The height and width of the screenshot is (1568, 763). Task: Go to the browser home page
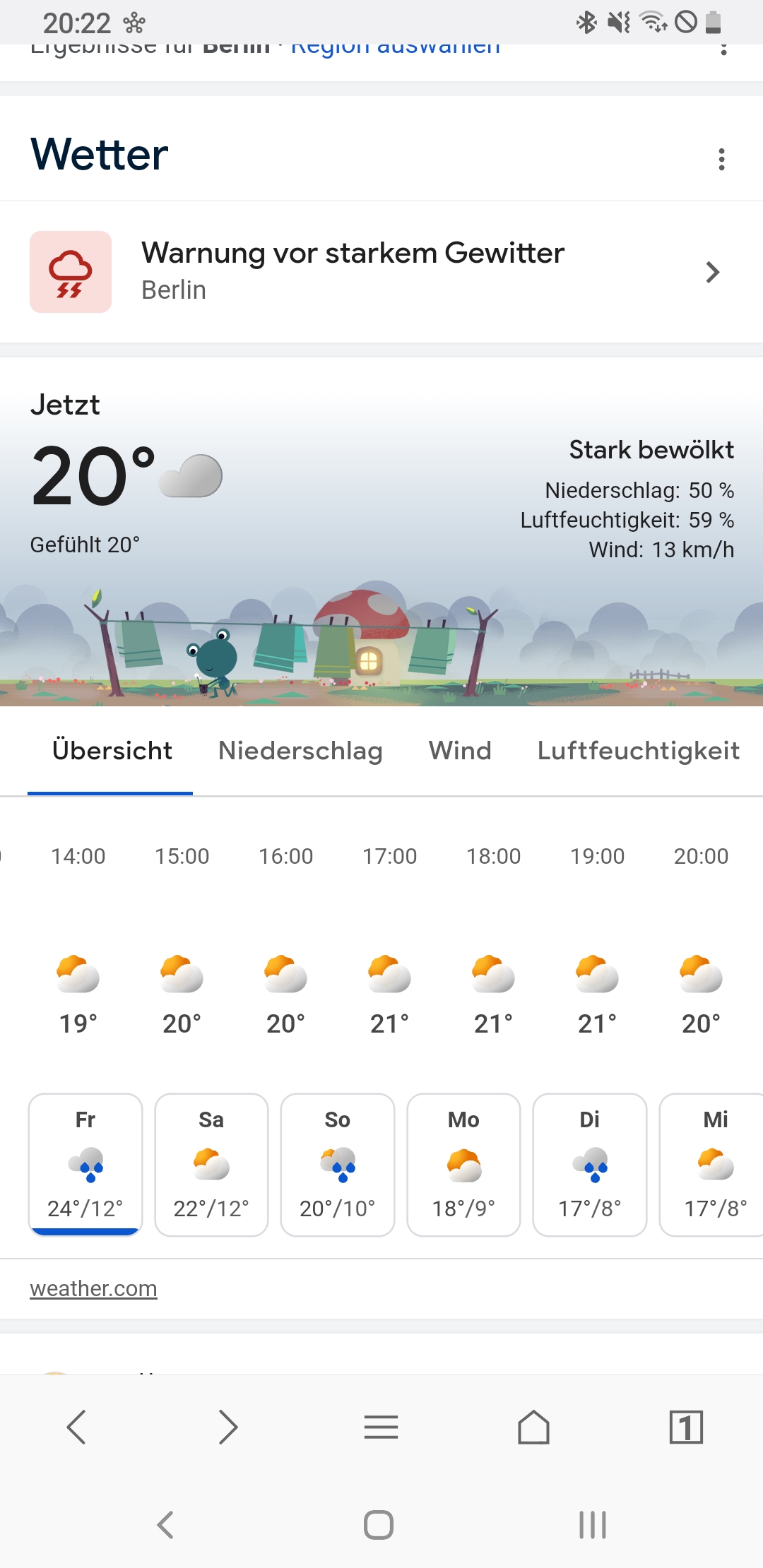click(533, 1427)
